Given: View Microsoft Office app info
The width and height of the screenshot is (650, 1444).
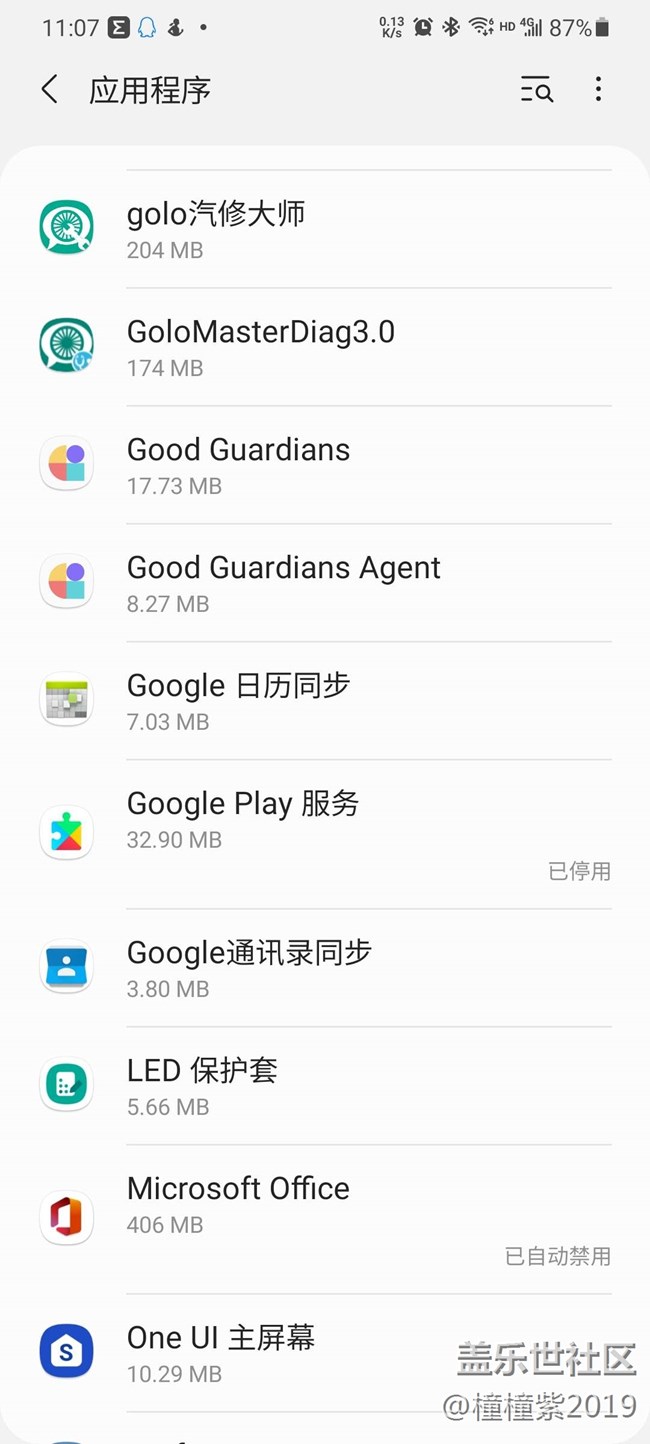Looking at the screenshot, I should (x=325, y=1218).
